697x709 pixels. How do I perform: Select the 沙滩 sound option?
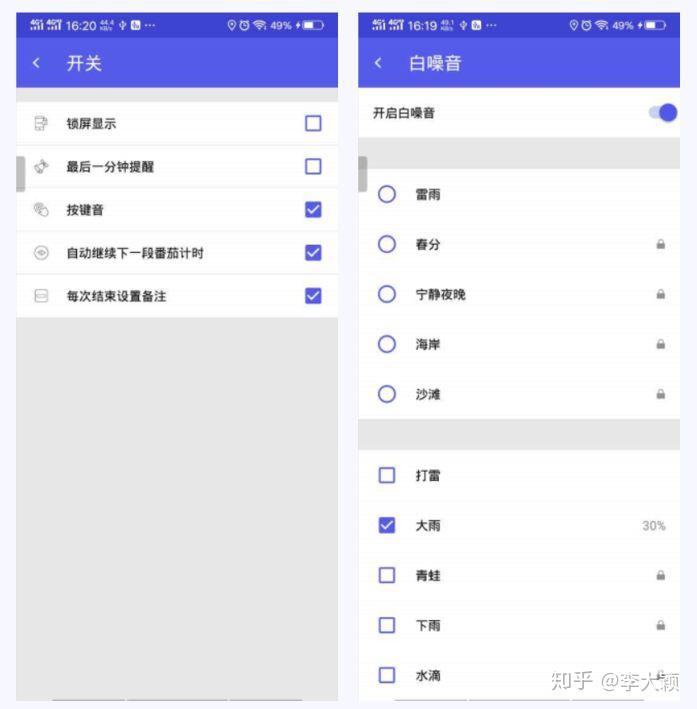pos(387,394)
